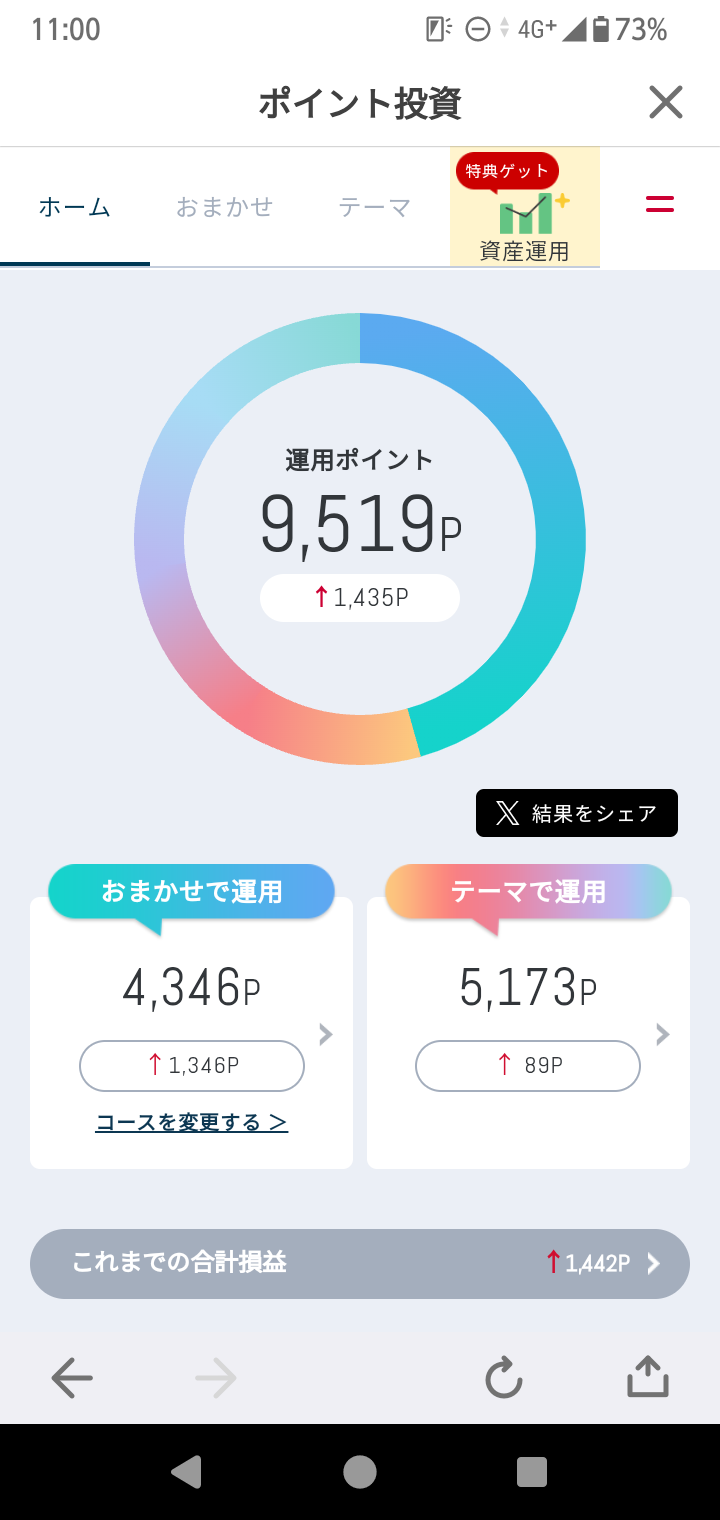Screen dimensions: 720x1520
Task: Open the red hamburger menu
Action: pos(660,204)
